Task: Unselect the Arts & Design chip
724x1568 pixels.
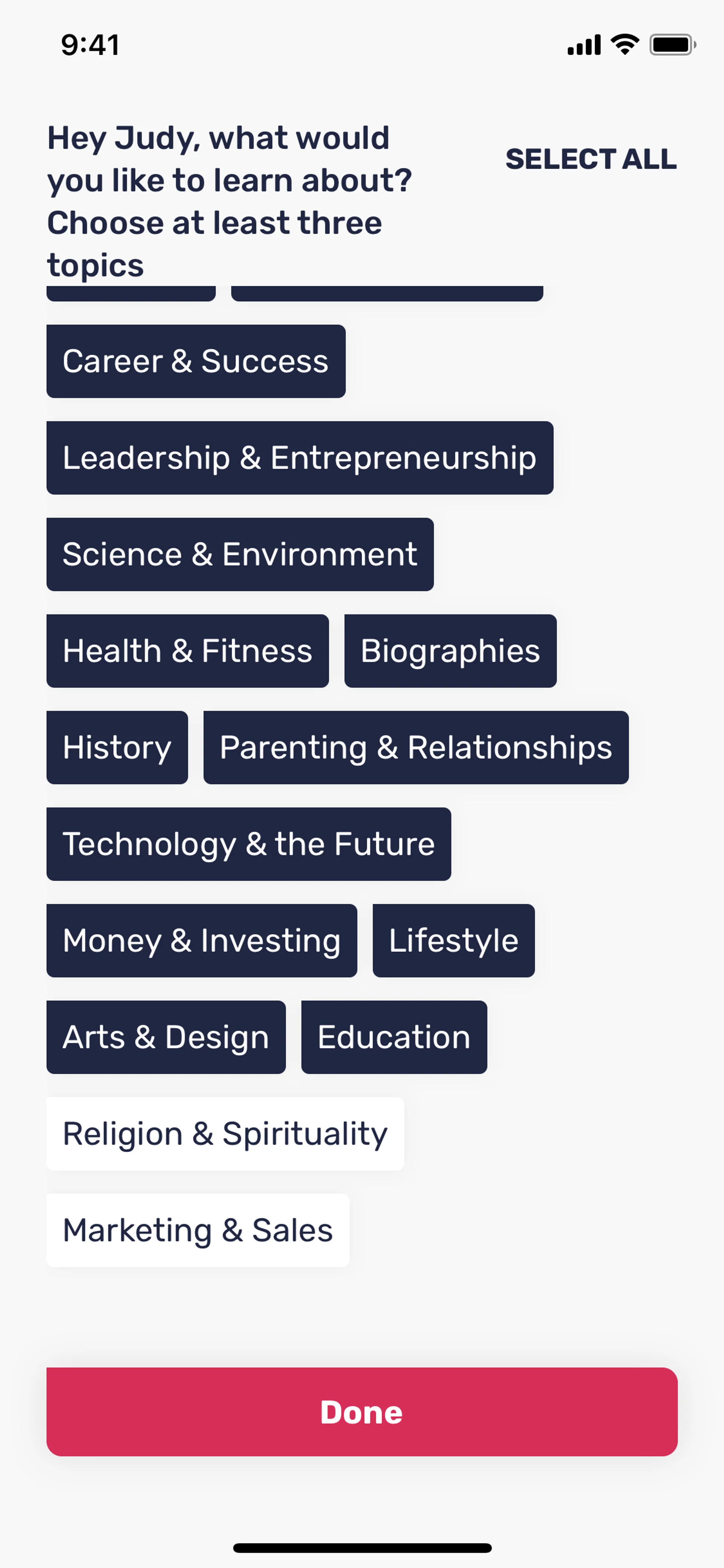Action: [166, 1037]
